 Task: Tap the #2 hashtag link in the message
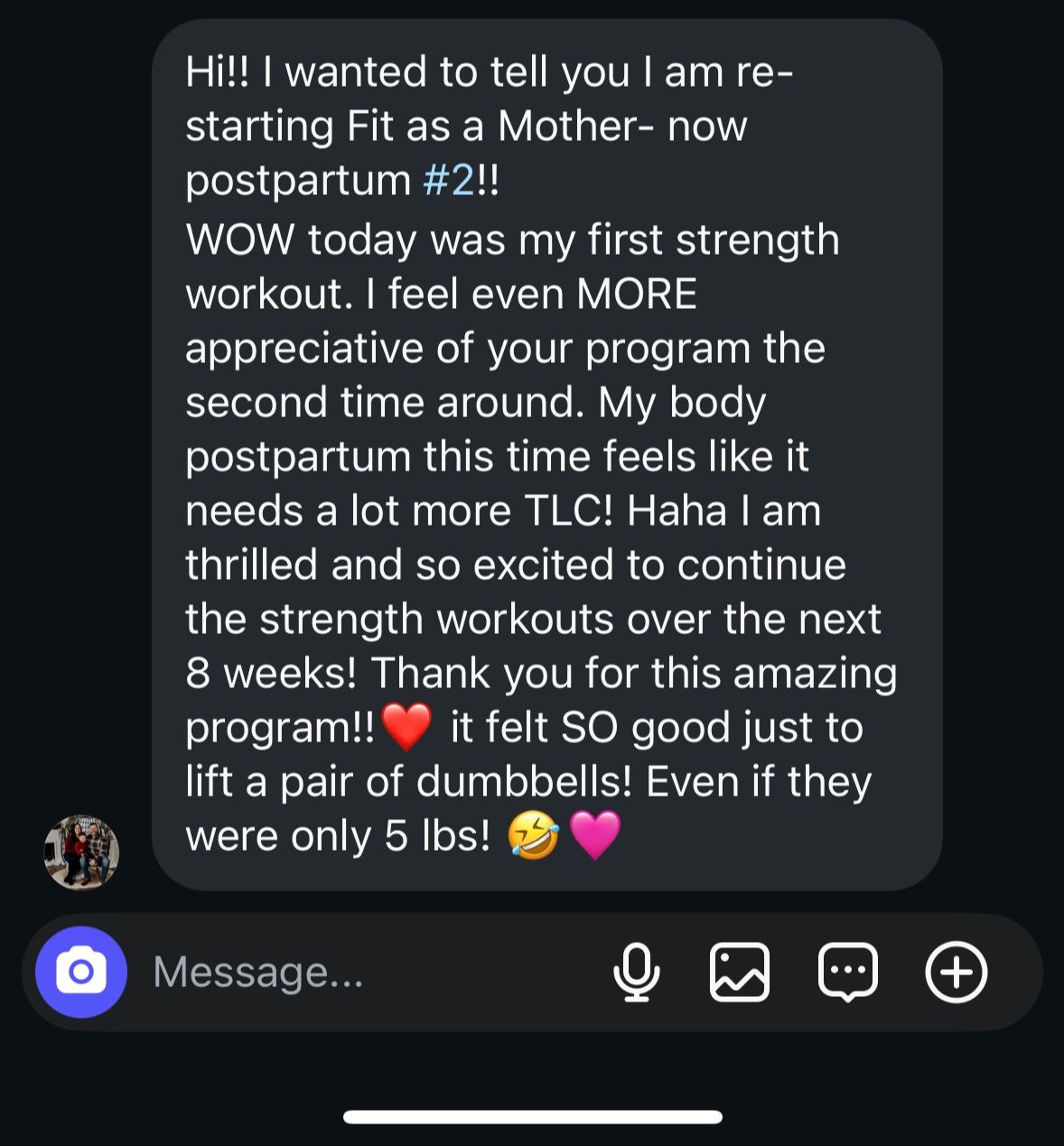point(448,181)
